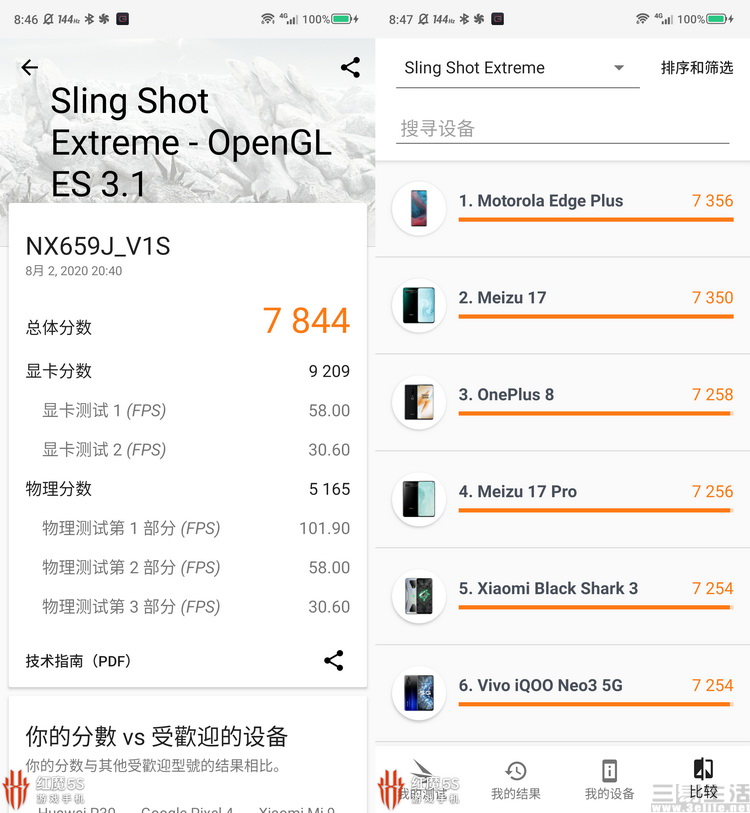The width and height of the screenshot is (750, 813).
Task: Open Motorola Edge Plus entry
Action: tap(562, 208)
